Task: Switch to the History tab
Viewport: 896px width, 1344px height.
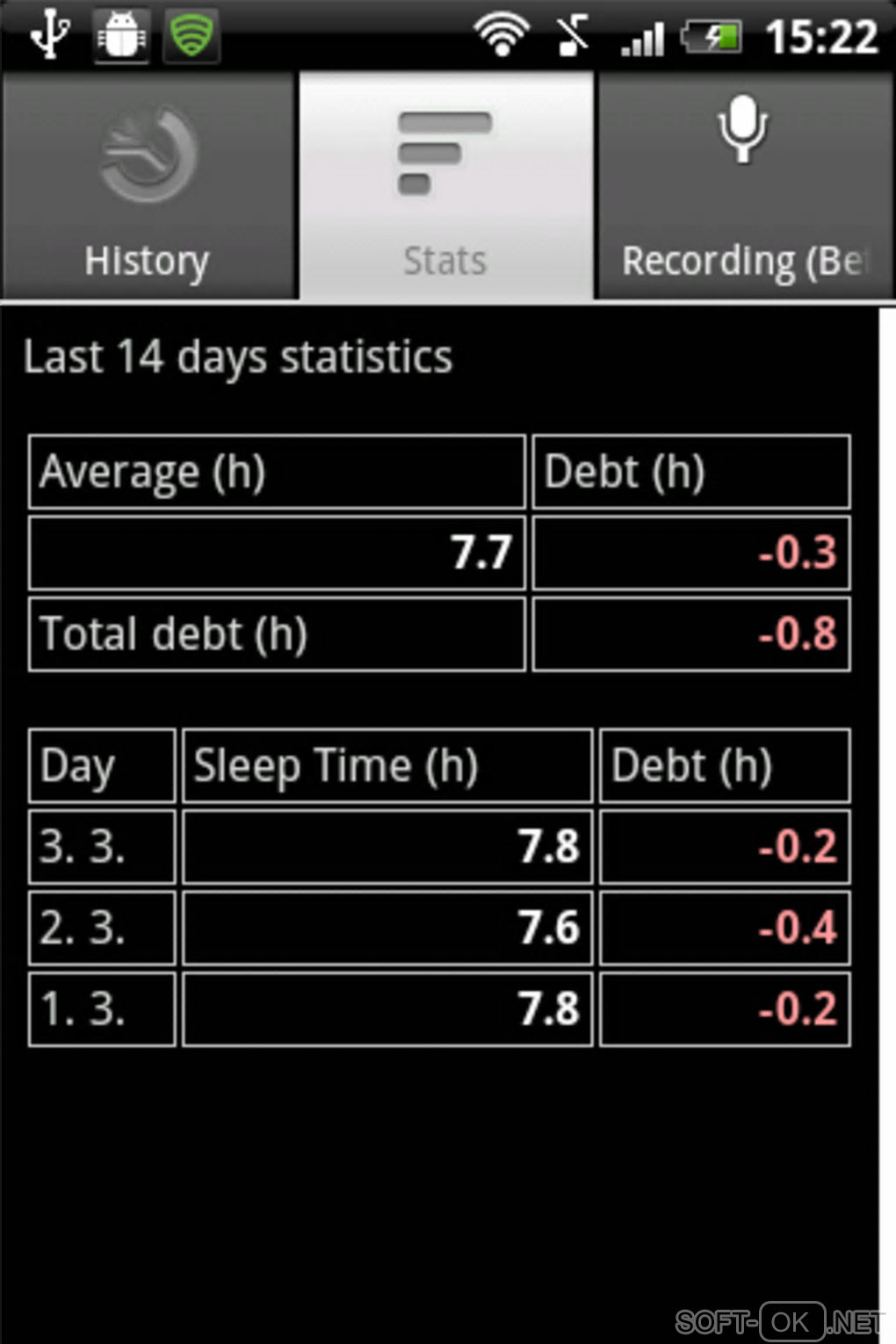Action: (x=148, y=186)
